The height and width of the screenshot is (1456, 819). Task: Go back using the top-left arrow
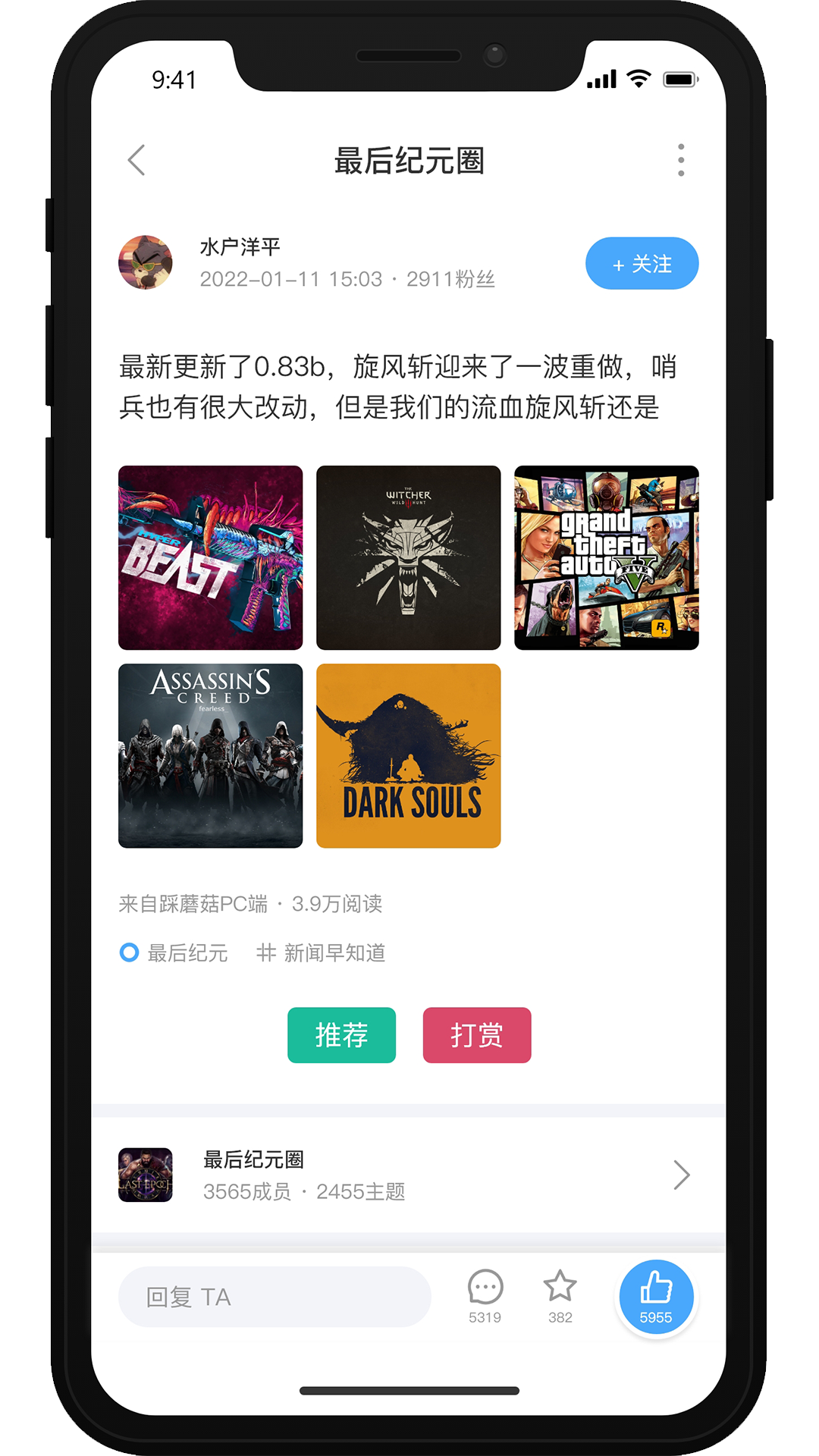(136, 160)
